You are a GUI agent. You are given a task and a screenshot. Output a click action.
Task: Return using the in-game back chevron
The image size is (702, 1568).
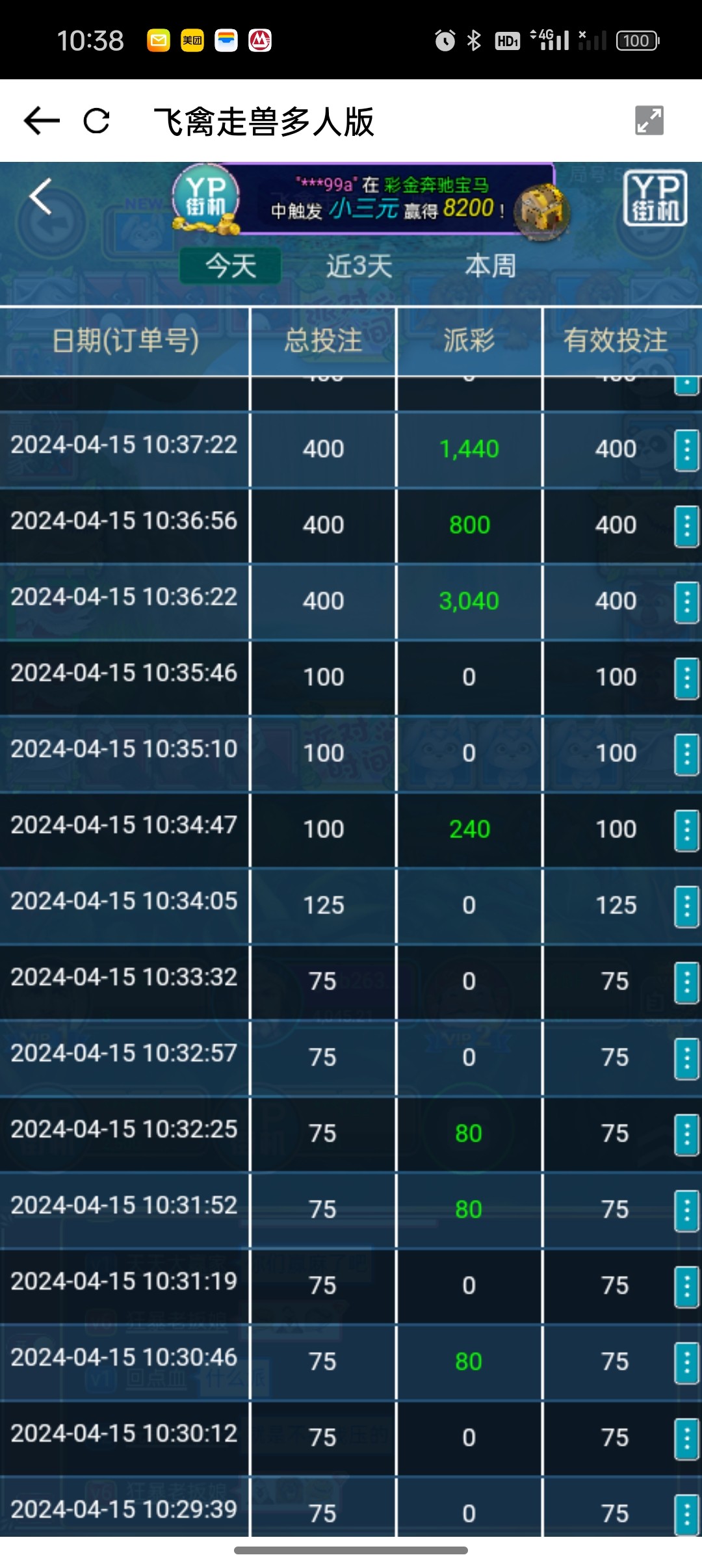pyautogui.click(x=40, y=197)
